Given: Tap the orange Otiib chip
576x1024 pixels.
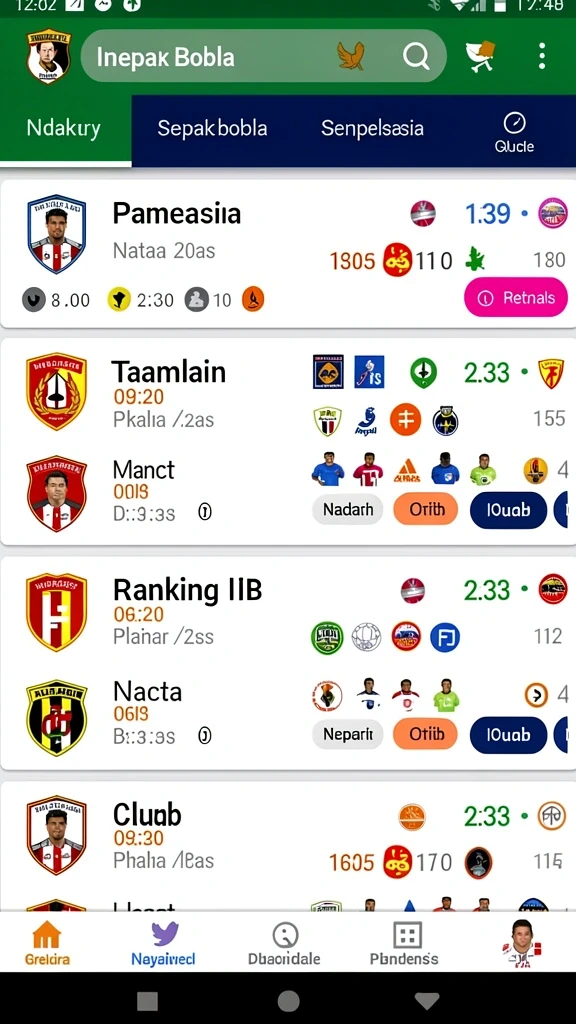Looking at the screenshot, I should (x=426, y=734).
